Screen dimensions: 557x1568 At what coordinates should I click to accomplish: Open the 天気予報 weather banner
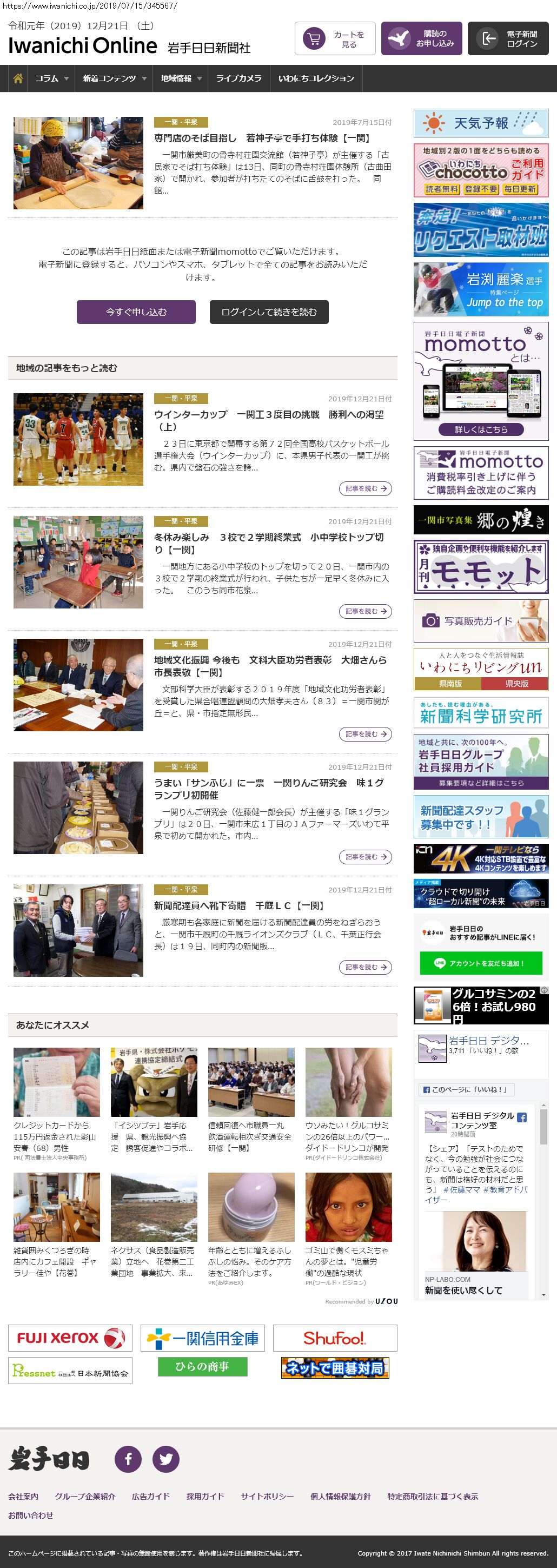tap(481, 123)
